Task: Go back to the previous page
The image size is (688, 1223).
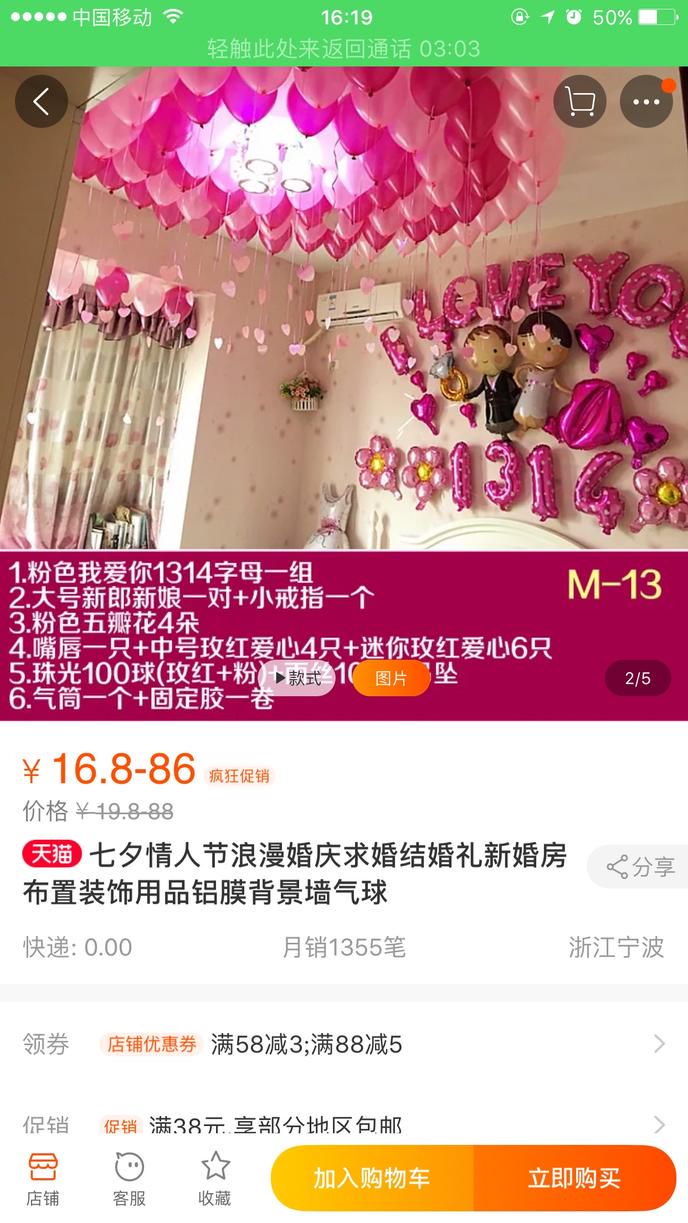Action: tap(41, 101)
